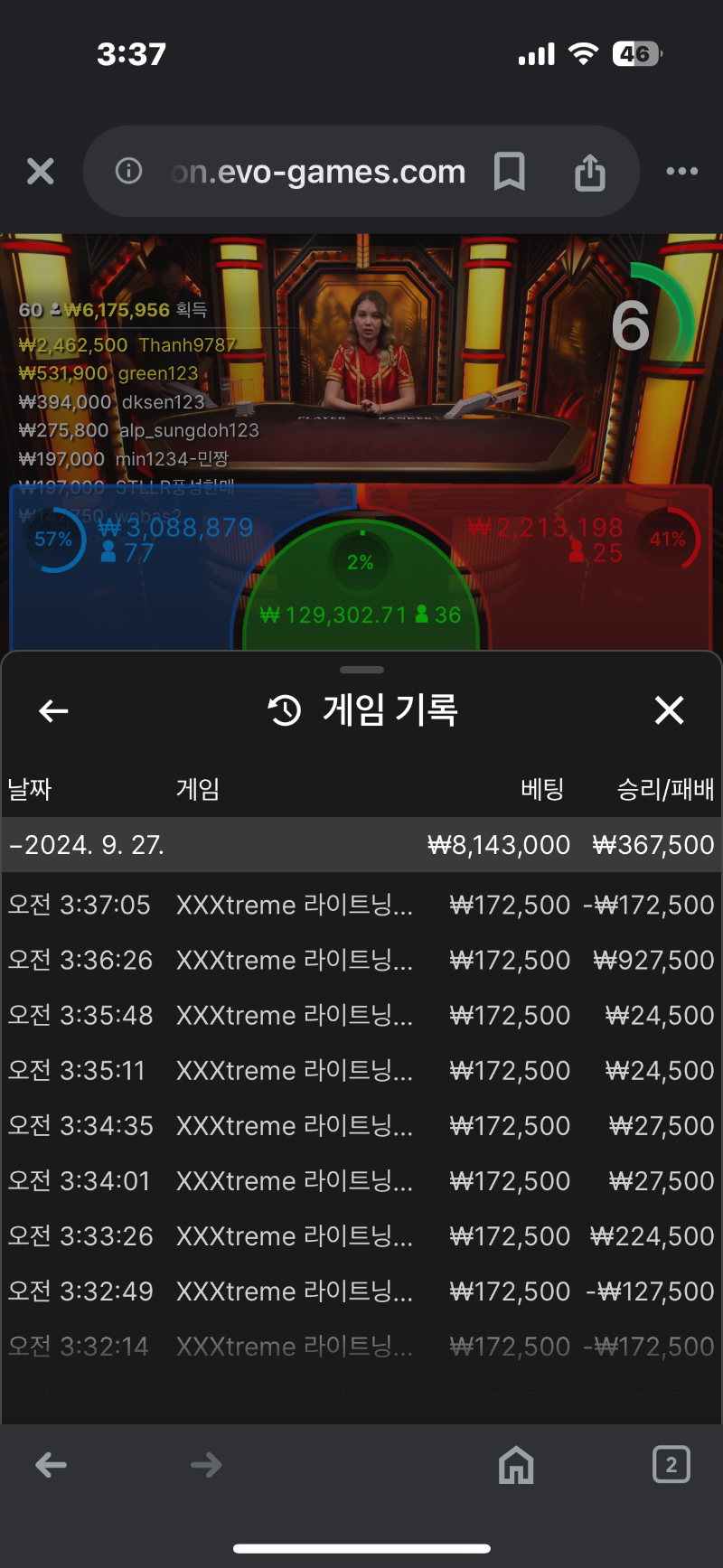Close the 게임 기록 panel

pyautogui.click(x=669, y=710)
